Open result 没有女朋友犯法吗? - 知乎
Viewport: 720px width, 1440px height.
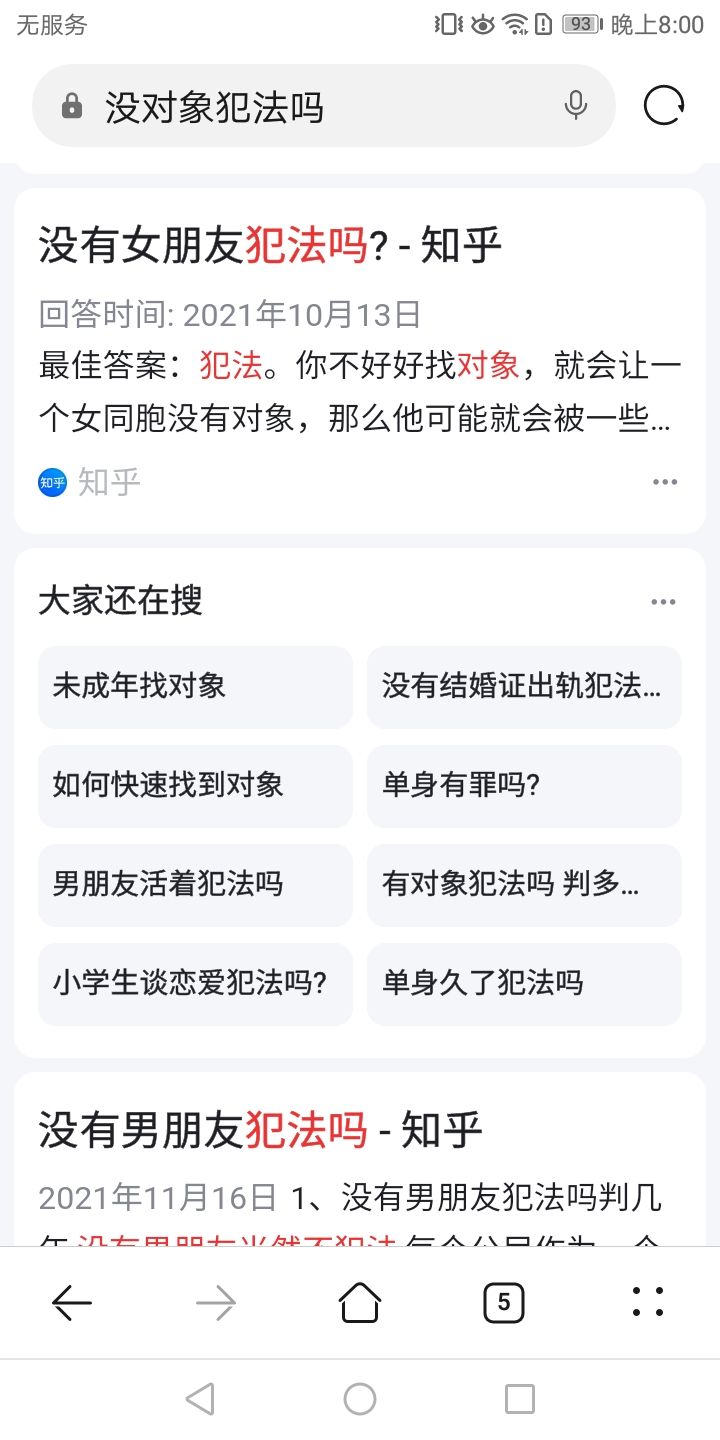point(270,245)
